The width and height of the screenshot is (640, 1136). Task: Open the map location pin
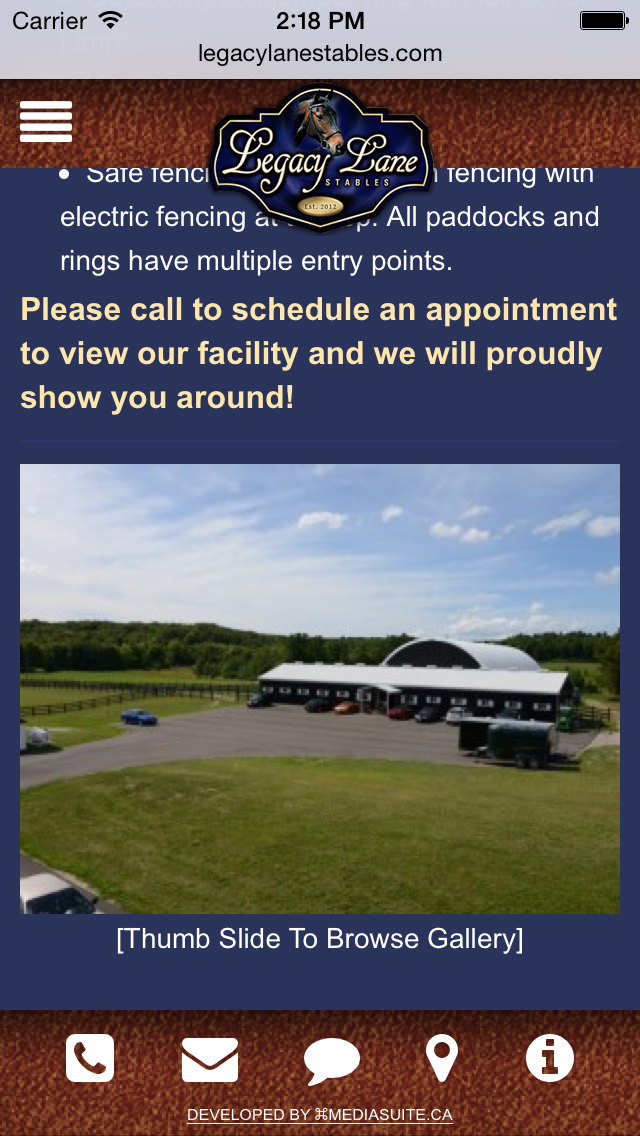[x=441, y=1059]
